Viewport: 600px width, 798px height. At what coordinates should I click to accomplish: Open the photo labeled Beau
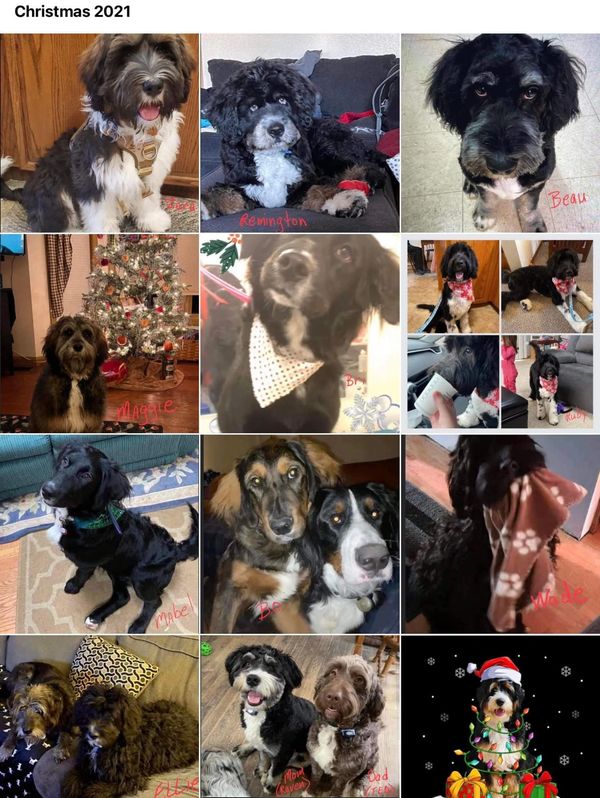(x=500, y=133)
